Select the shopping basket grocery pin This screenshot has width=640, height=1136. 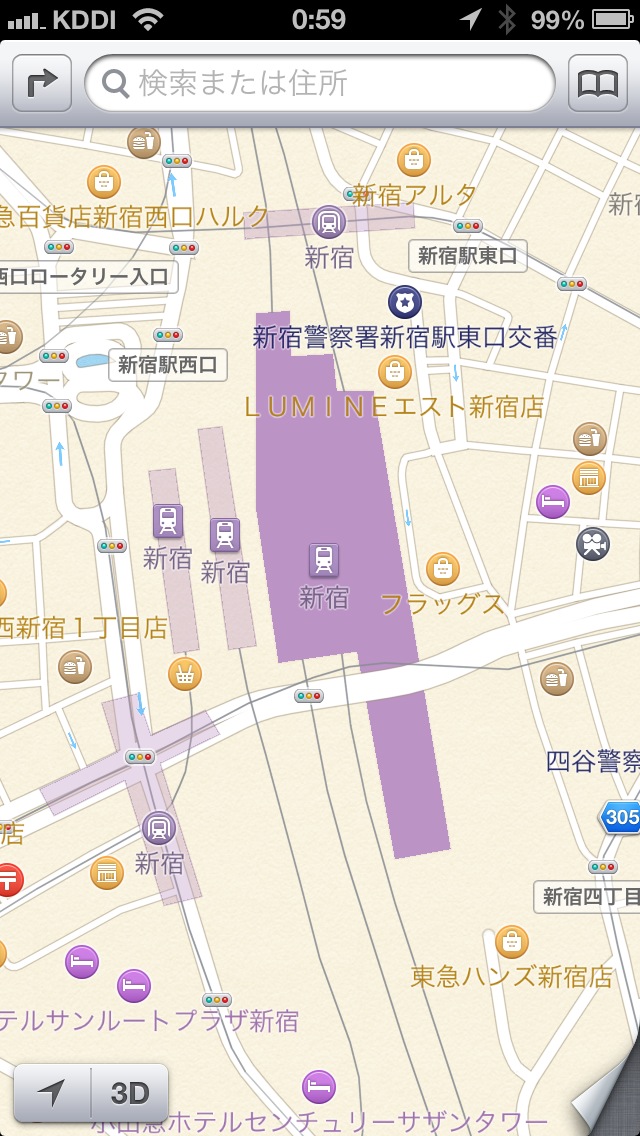[185, 674]
